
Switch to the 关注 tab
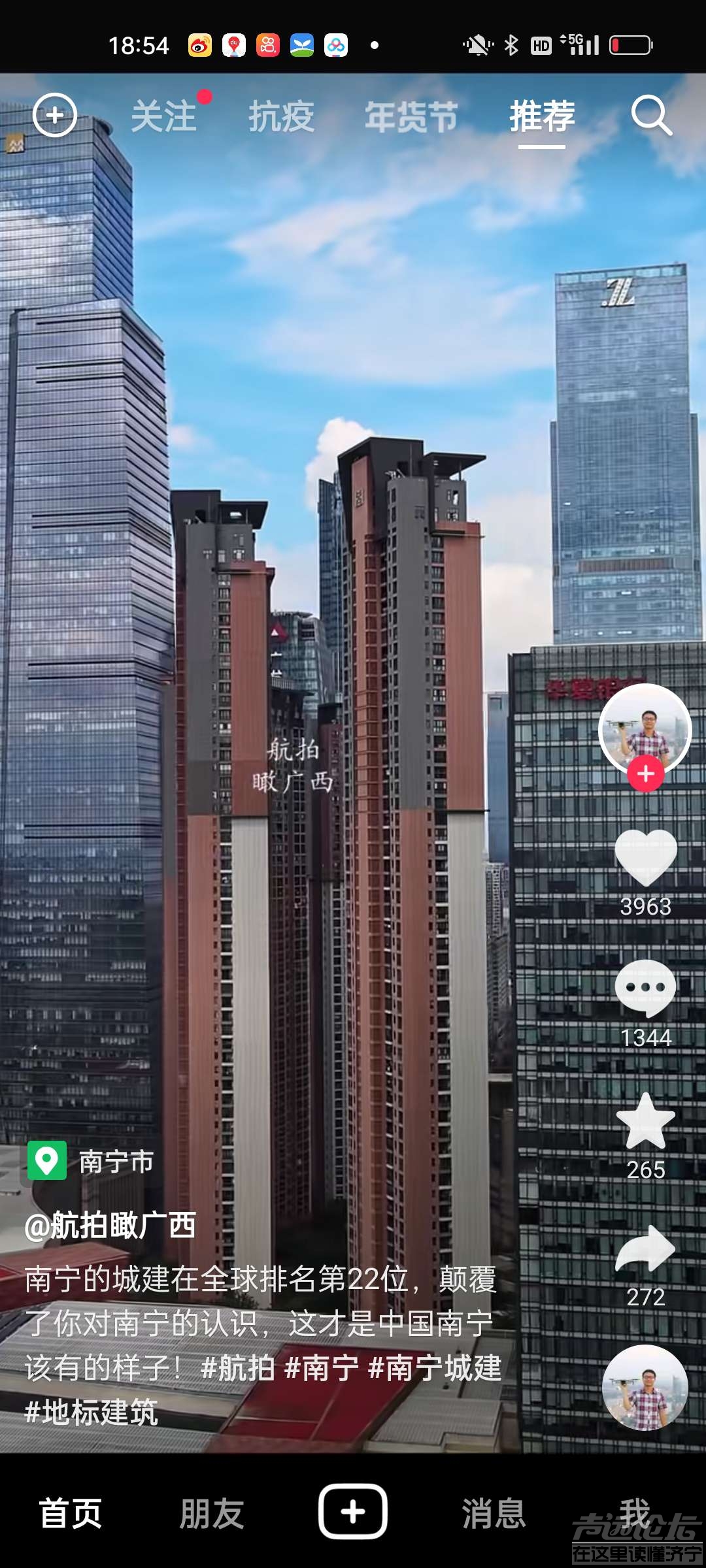164,117
